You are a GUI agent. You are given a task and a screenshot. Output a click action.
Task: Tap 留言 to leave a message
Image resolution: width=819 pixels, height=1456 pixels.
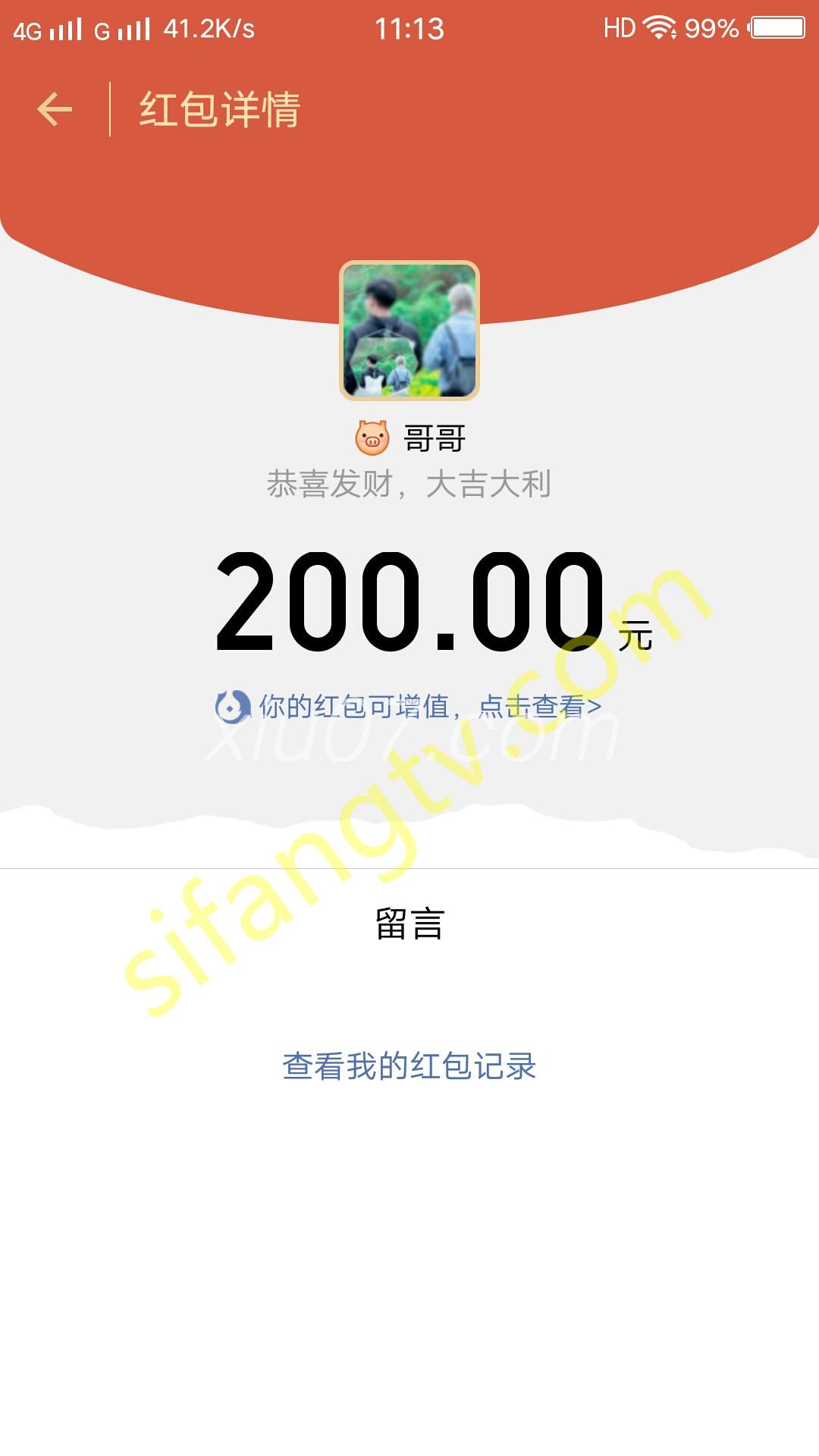click(409, 924)
